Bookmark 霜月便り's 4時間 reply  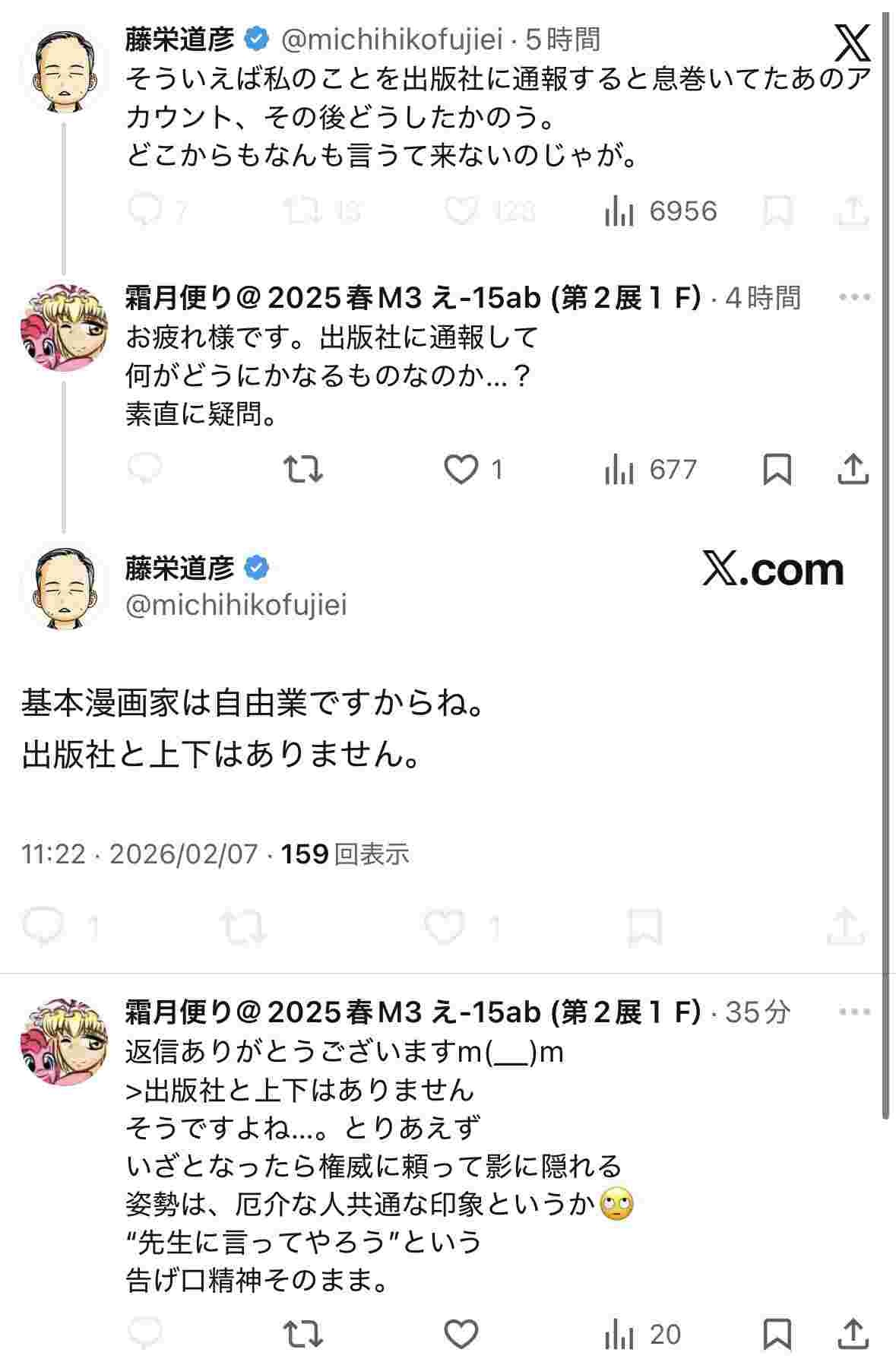point(777,470)
